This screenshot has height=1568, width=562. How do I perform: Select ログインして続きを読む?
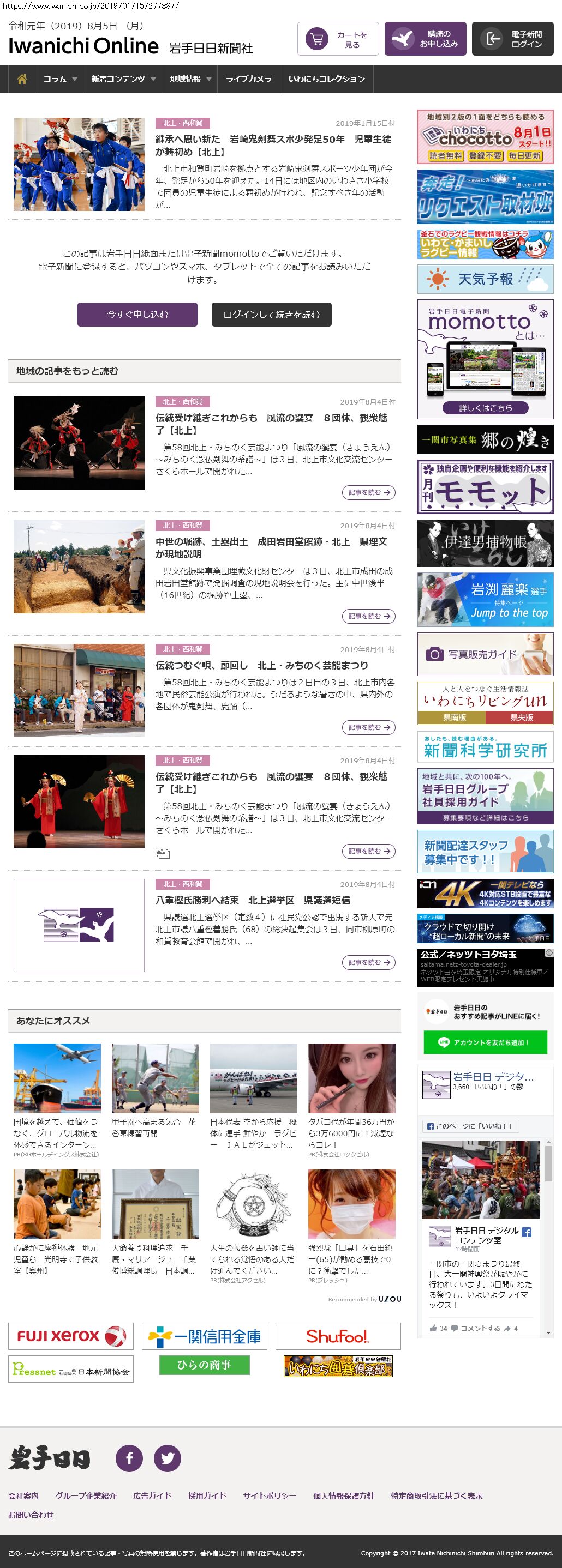pos(271,315)
